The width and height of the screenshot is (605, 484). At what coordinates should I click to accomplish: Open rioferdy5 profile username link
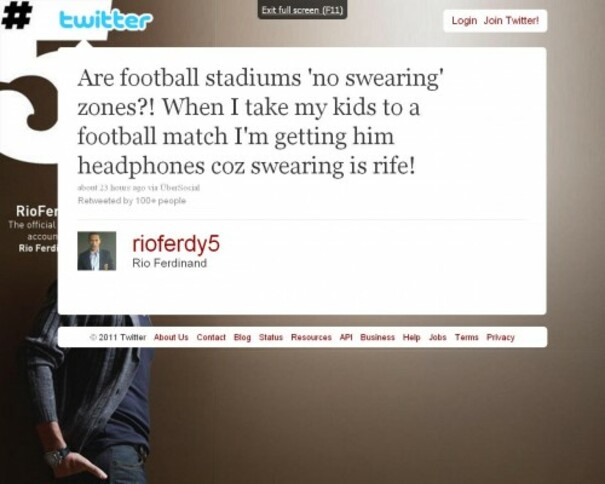click(x=173, y=242)
